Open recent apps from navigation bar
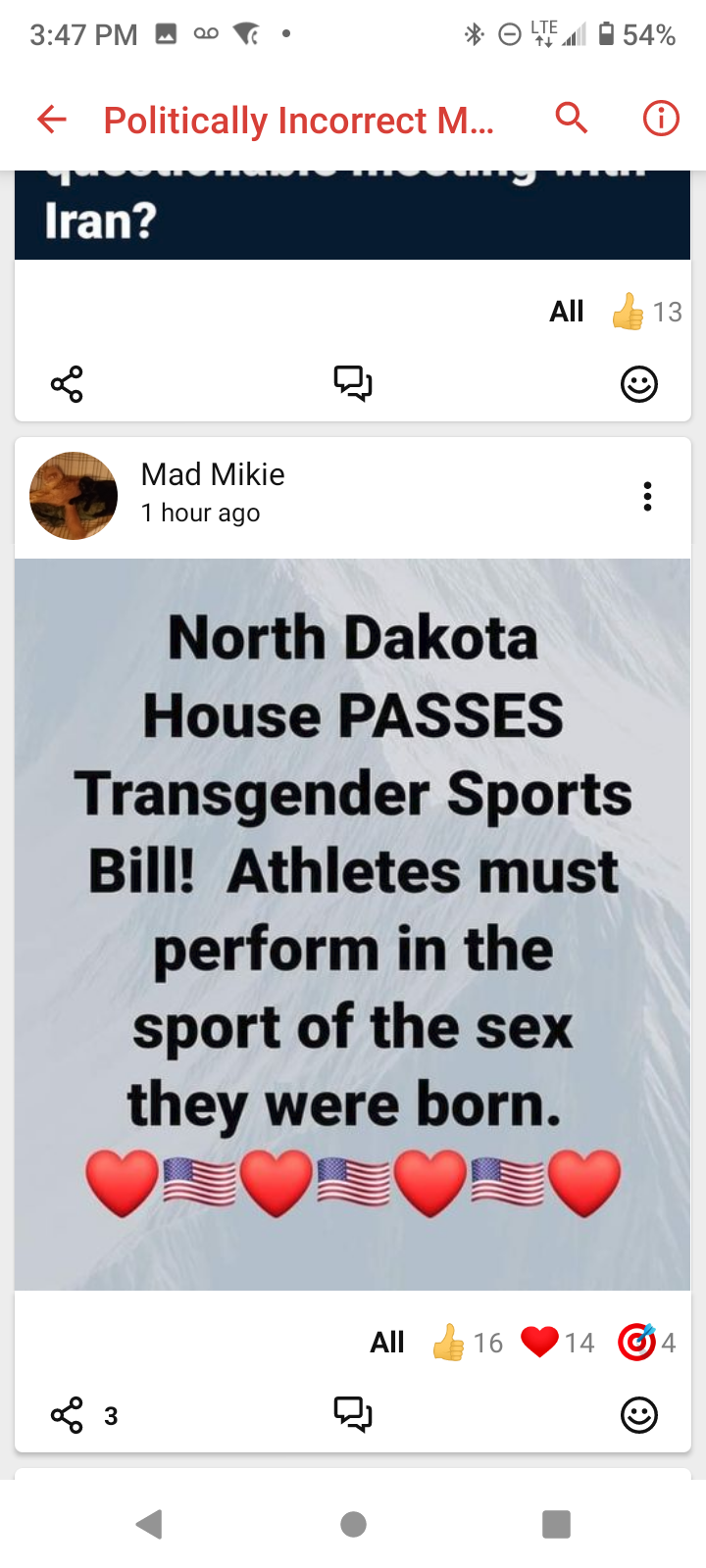The image size is (706, 1568). tap(556, 1524)
